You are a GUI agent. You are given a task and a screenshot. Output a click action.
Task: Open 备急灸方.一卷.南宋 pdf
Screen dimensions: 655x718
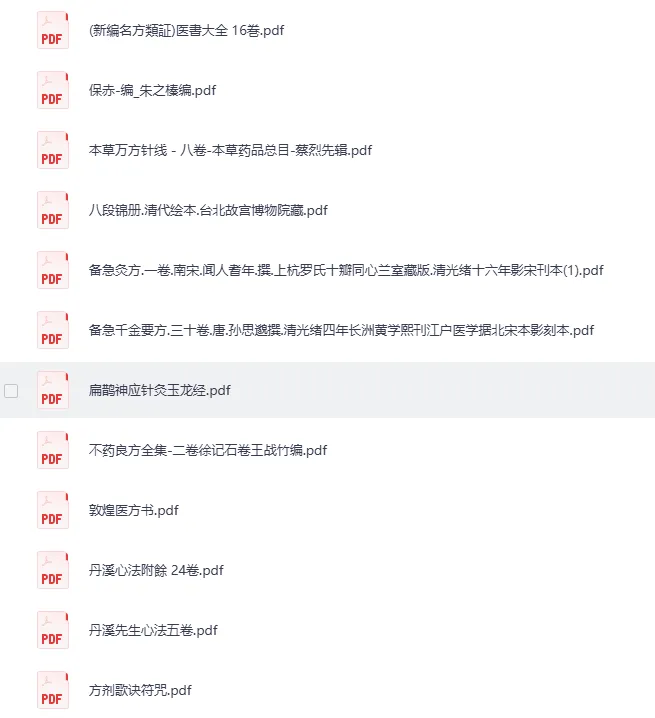coord(345,270)
